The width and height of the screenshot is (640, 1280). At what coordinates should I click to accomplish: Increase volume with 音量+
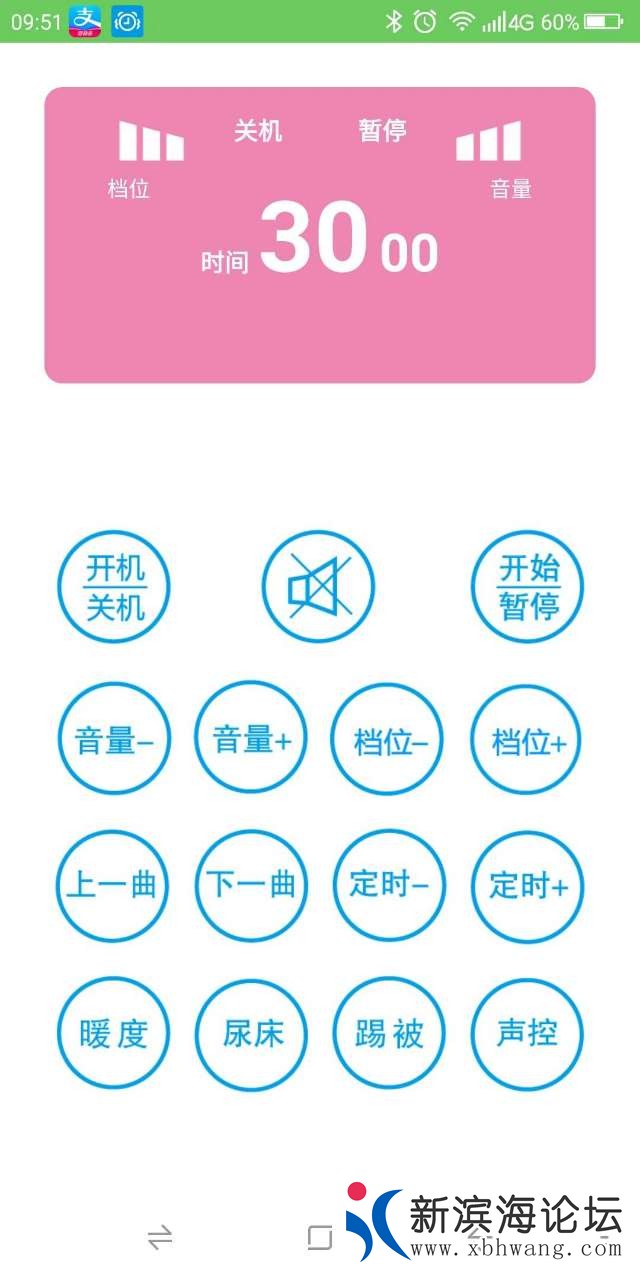coord(251,740)
